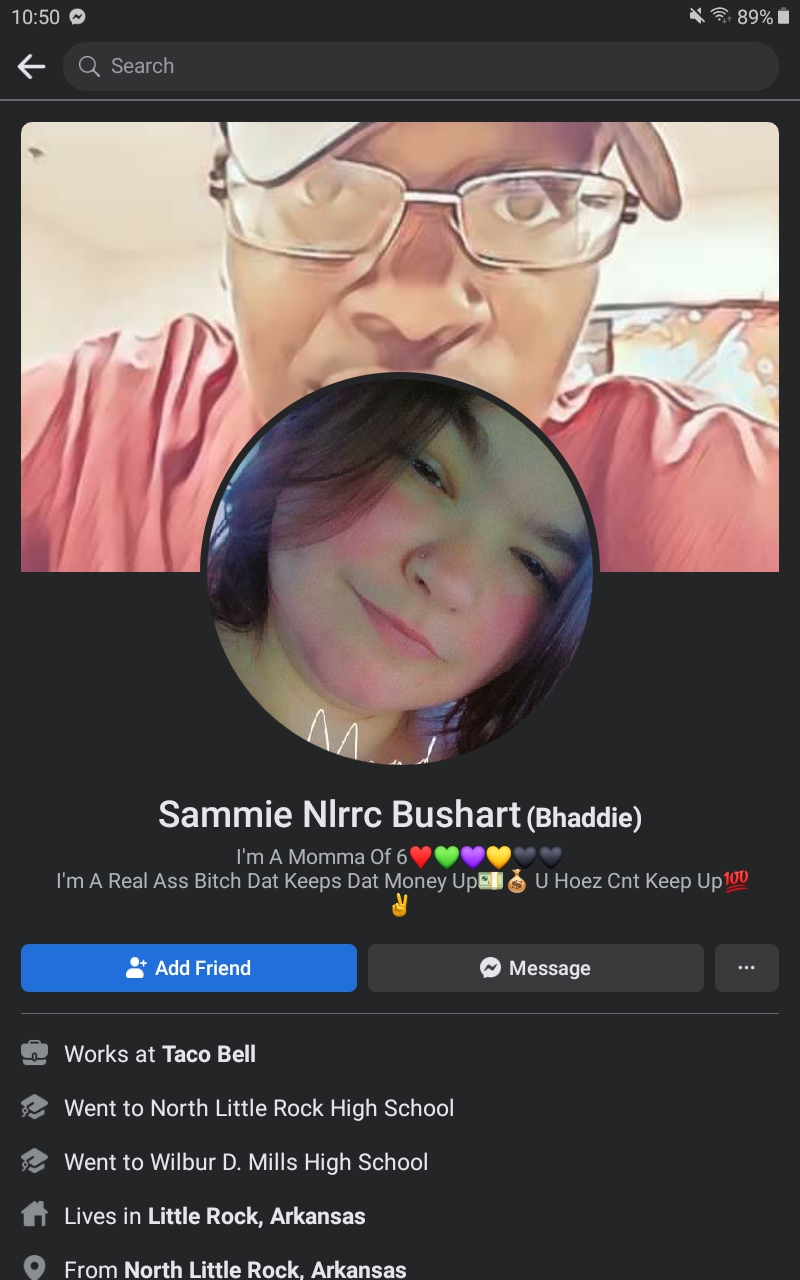The width and height of the screenshot is (800, 1280).
Task: Send a message via Message button
Action: tap(535, 968)
